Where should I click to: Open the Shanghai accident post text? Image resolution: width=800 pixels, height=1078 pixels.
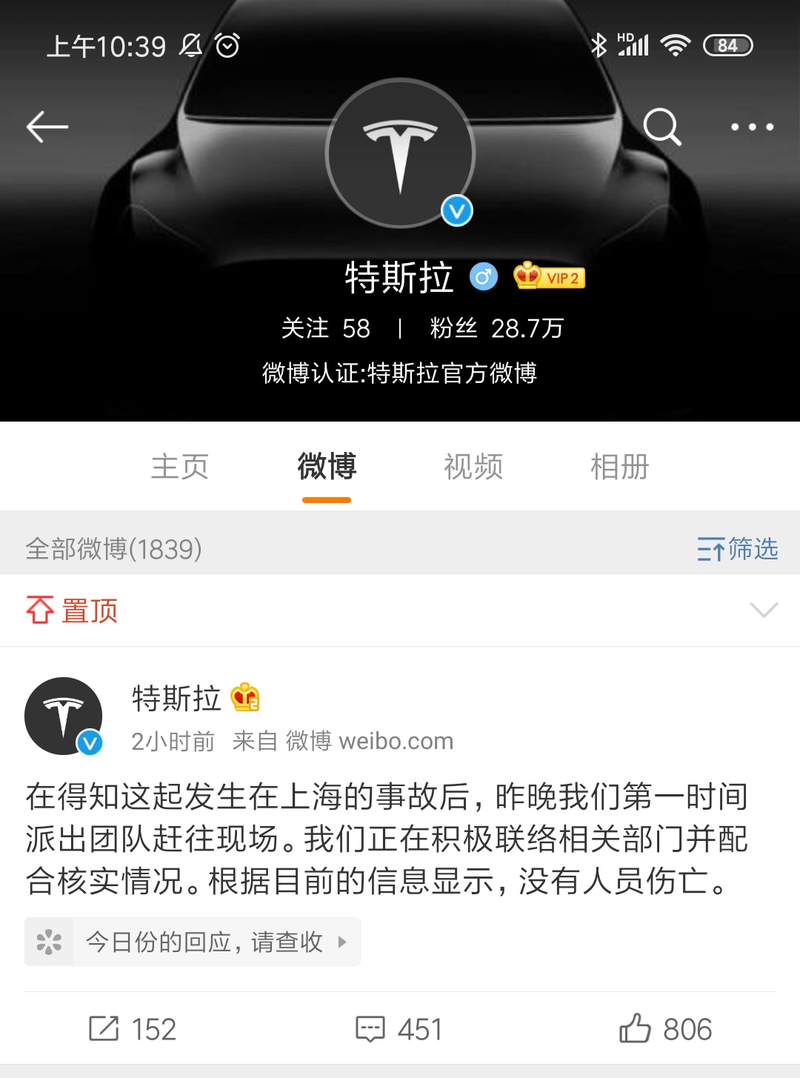point(387,840)
